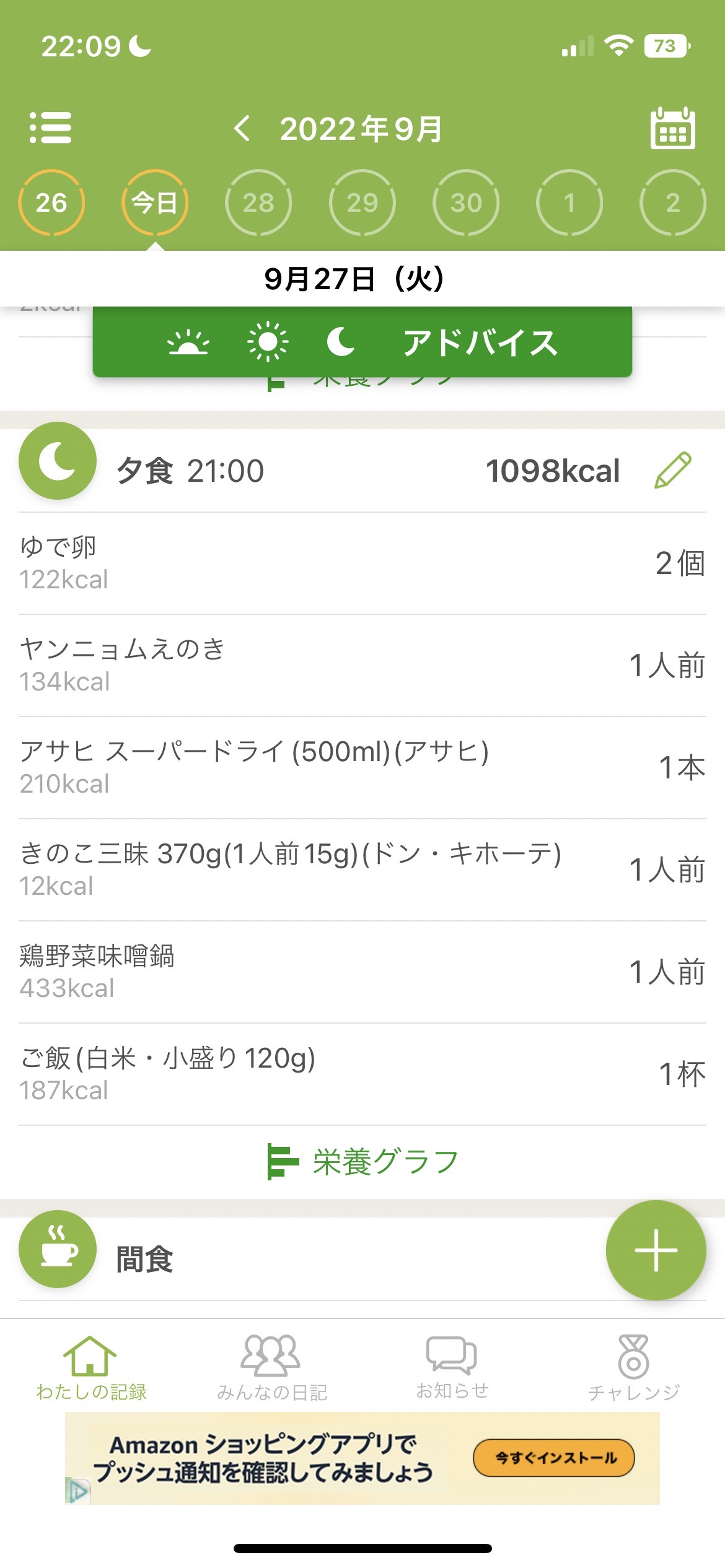The width and height of the screenshot is (725, 1568).
Task: Open the calendar icon
Action: [x=673, y=128]
